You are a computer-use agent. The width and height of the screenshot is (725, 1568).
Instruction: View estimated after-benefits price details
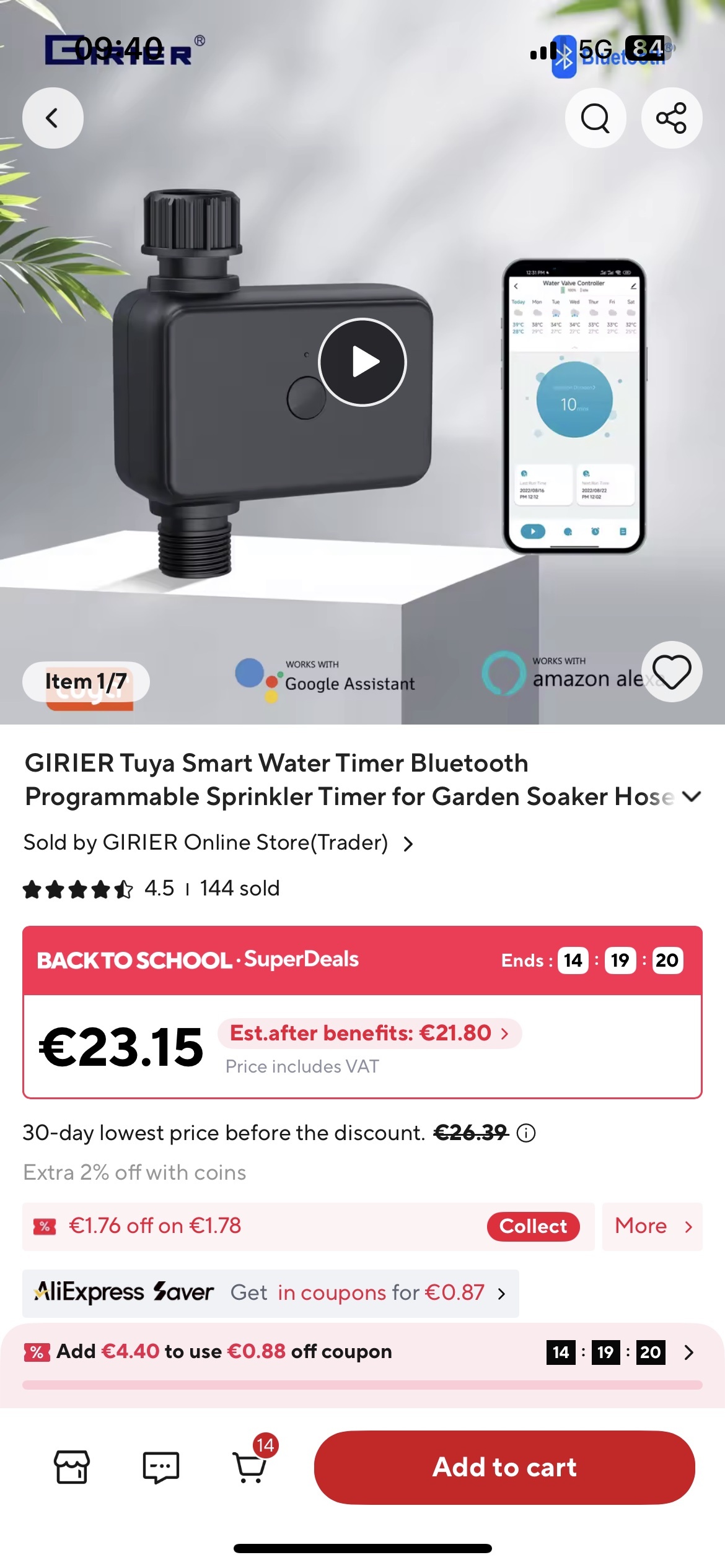(x=369, y=1033)
